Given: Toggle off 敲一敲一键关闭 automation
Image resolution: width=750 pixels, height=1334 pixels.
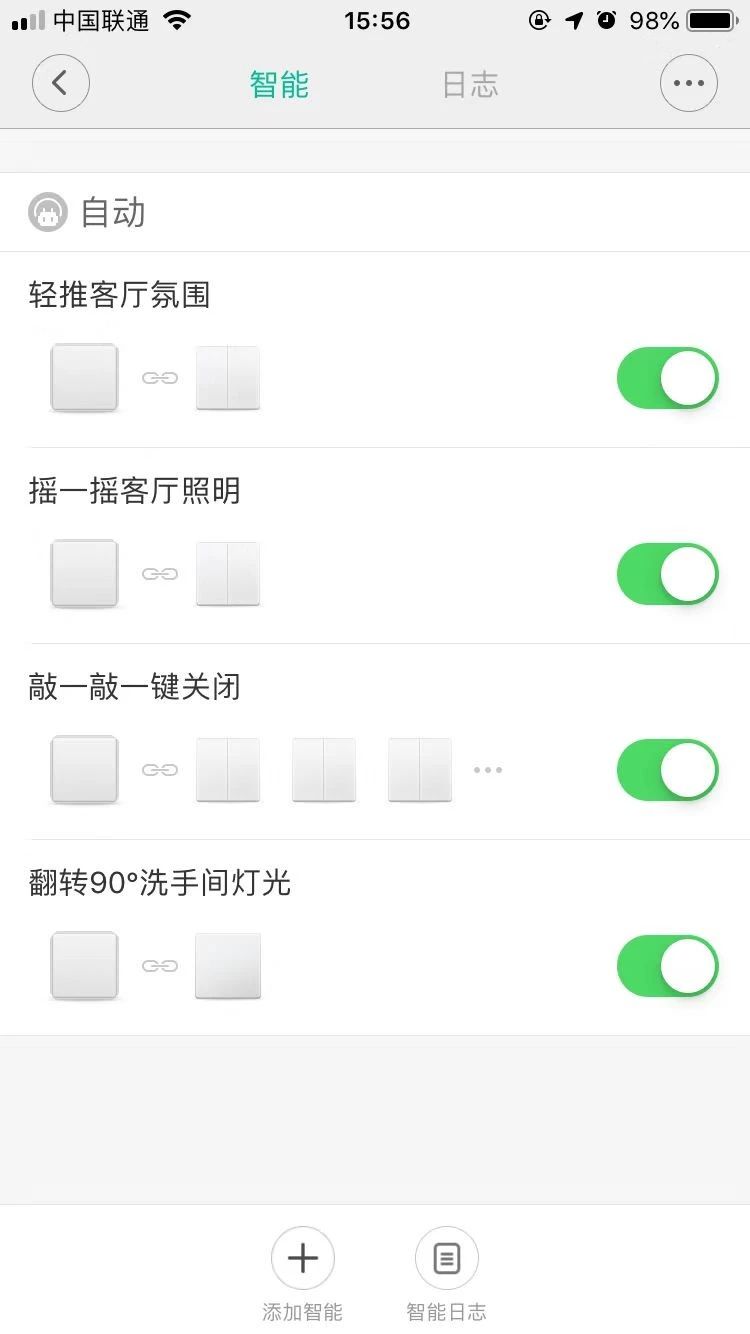Looking at the screenshot, I should tap(666, 770).
